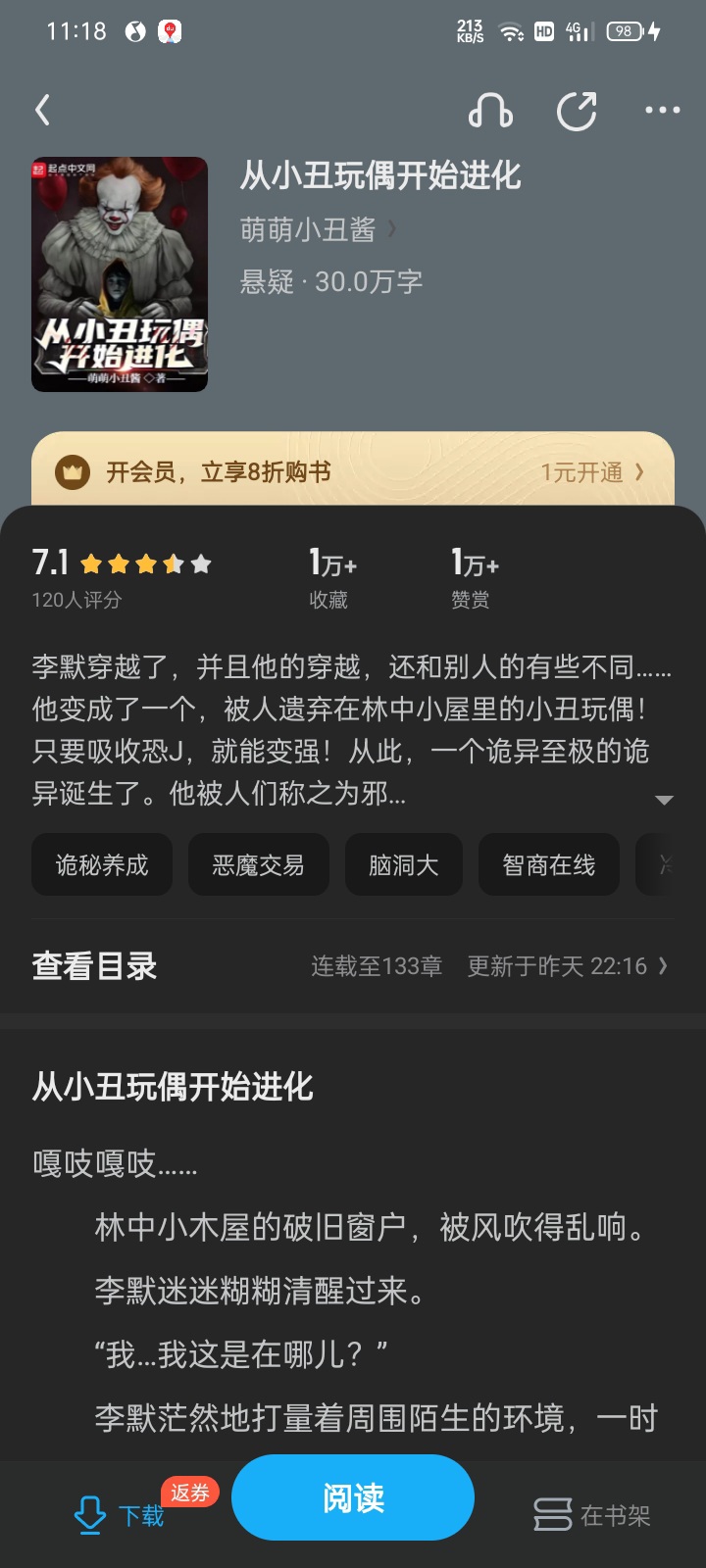Select the 诡秘养成 tag chip

pyautogui.click(x=102, y=864)
